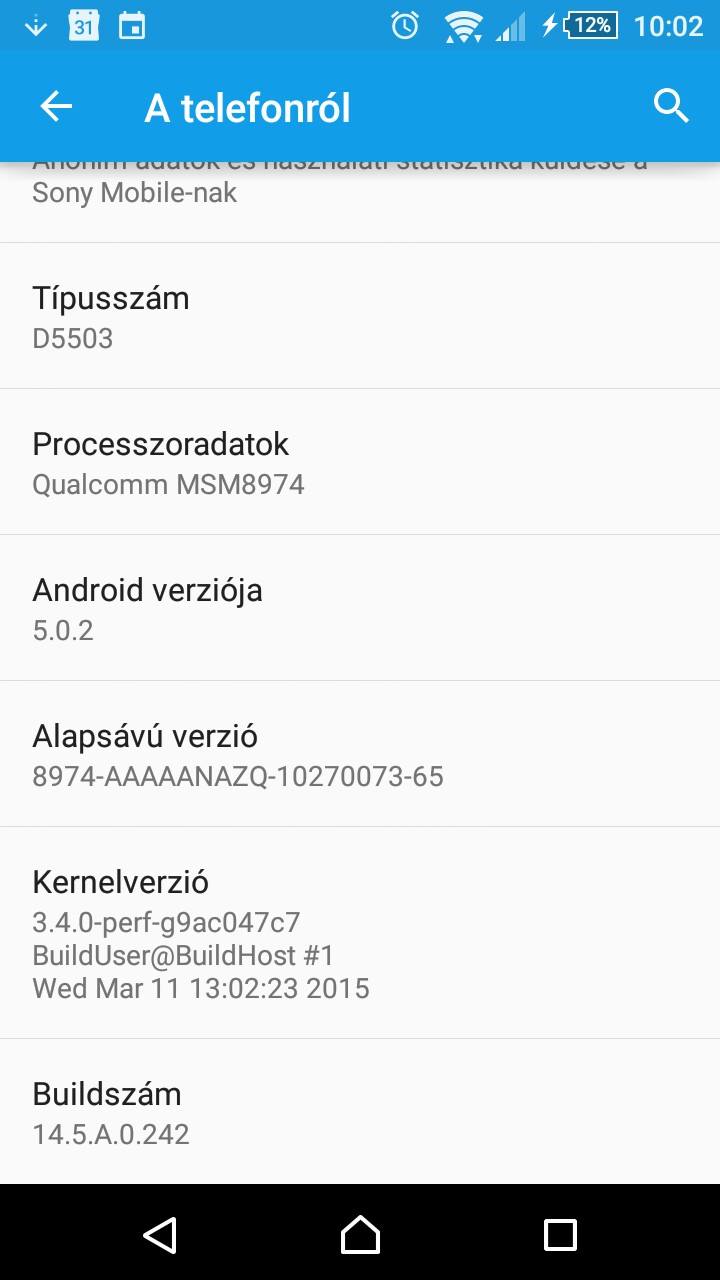The width and height of the screenshot is (720, 1280).
Task: Go to the home screen via navigation bar
Action: click(x=360, y=1234)
